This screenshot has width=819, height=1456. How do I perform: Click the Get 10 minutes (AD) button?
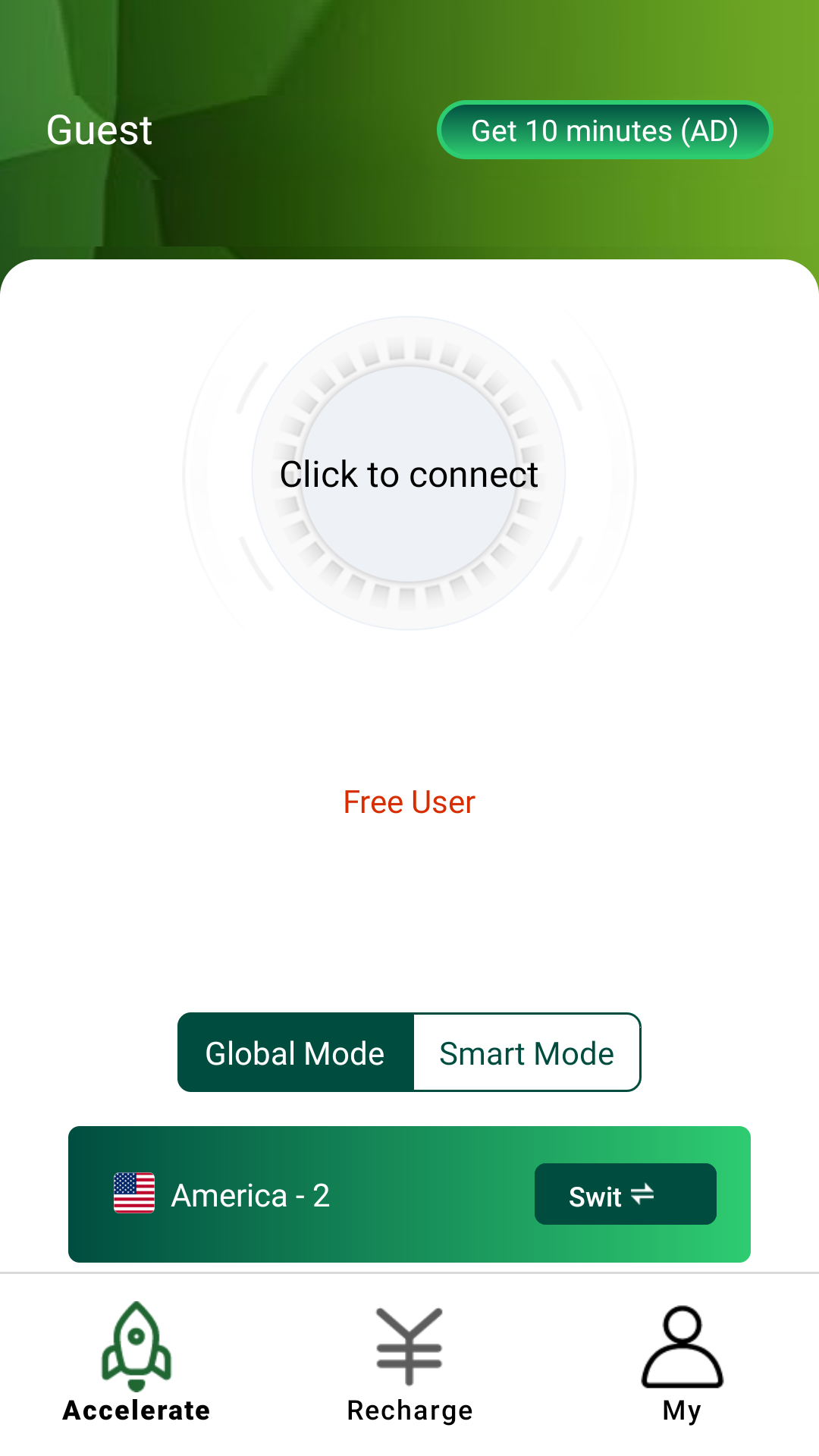coord(604,130)
